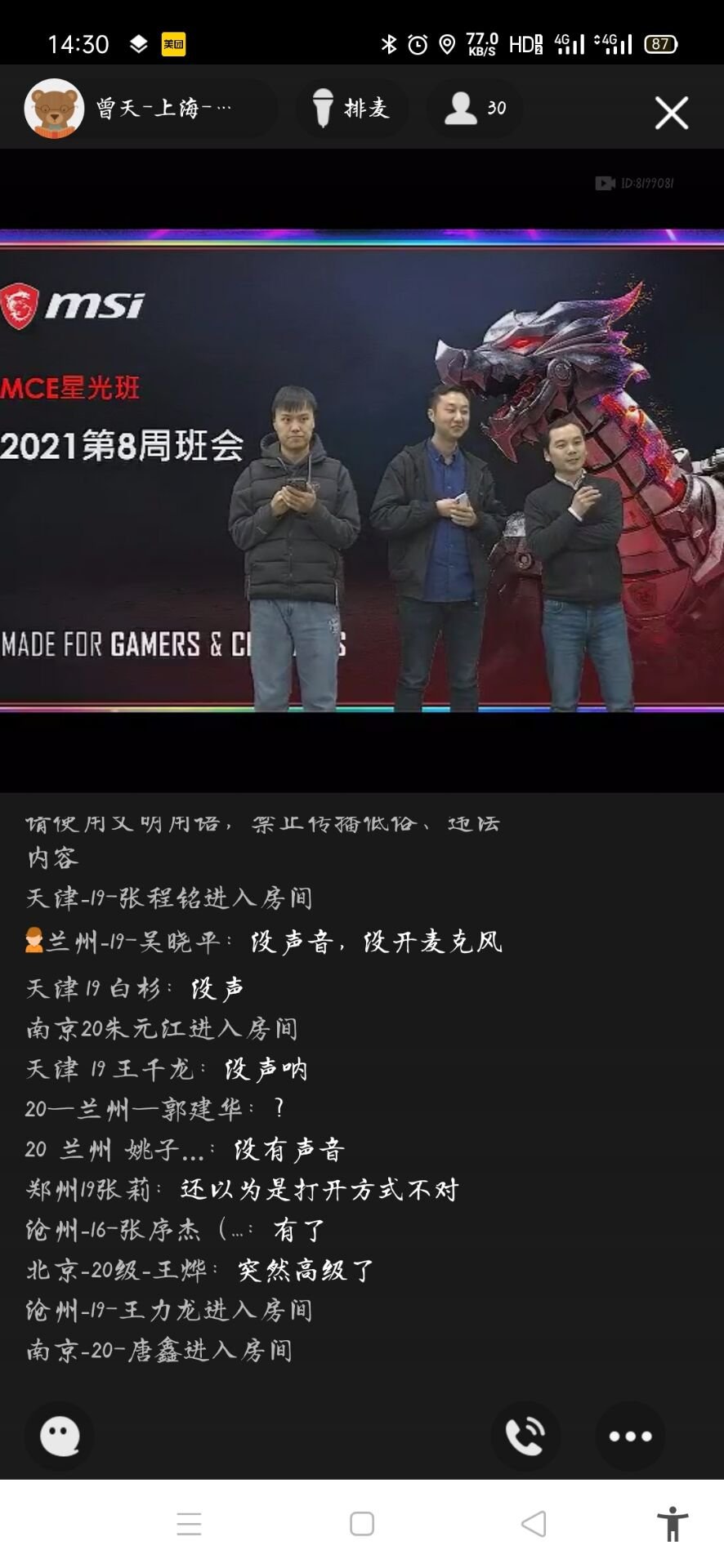The image size is (724, 1568).
Task: Open the three-dot more options menu
Action: (x=630, y=1436)
